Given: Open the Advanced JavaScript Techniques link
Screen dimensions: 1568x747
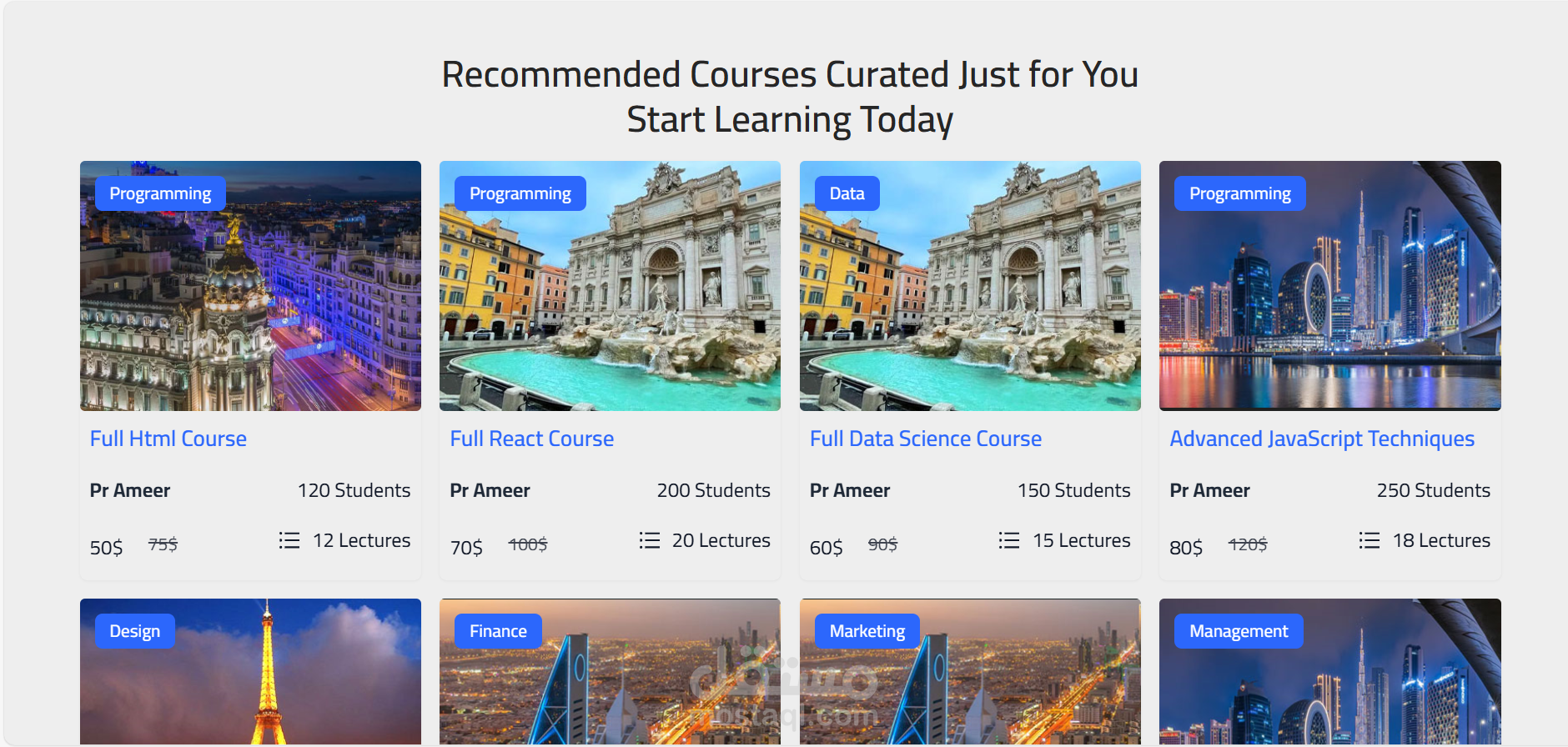Looking at the screenshot, I should 1322,439.
